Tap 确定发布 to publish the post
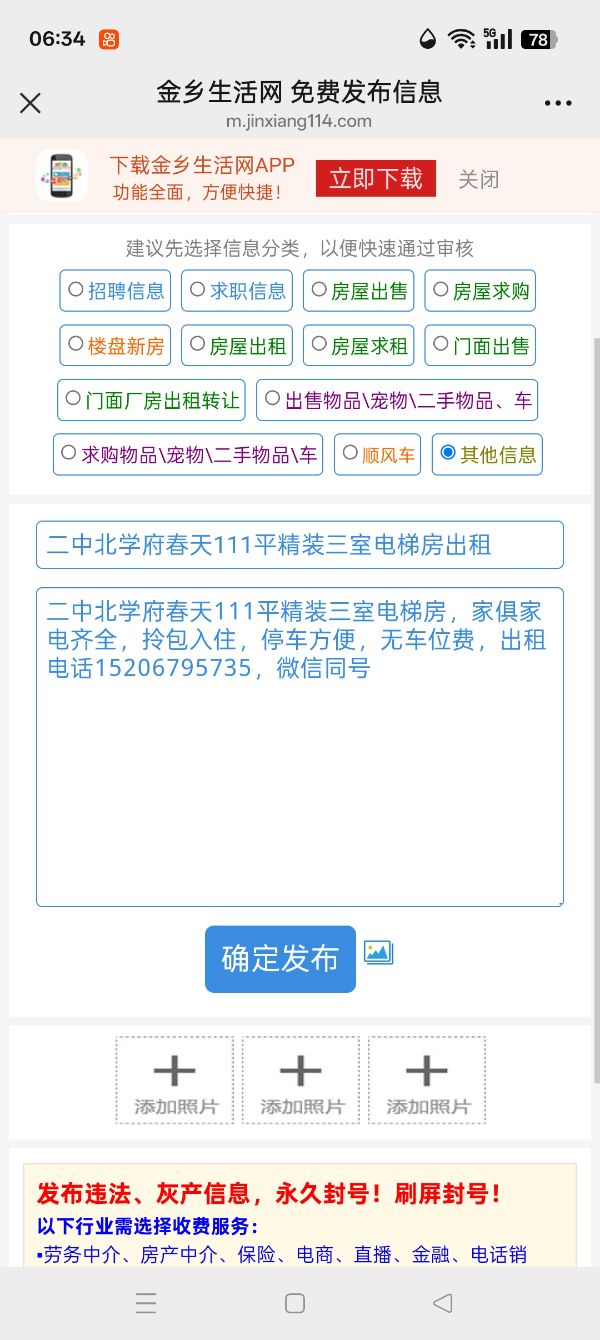This screenshot has width=600, height=1340. pyautogui.click(x=280, y=959)
